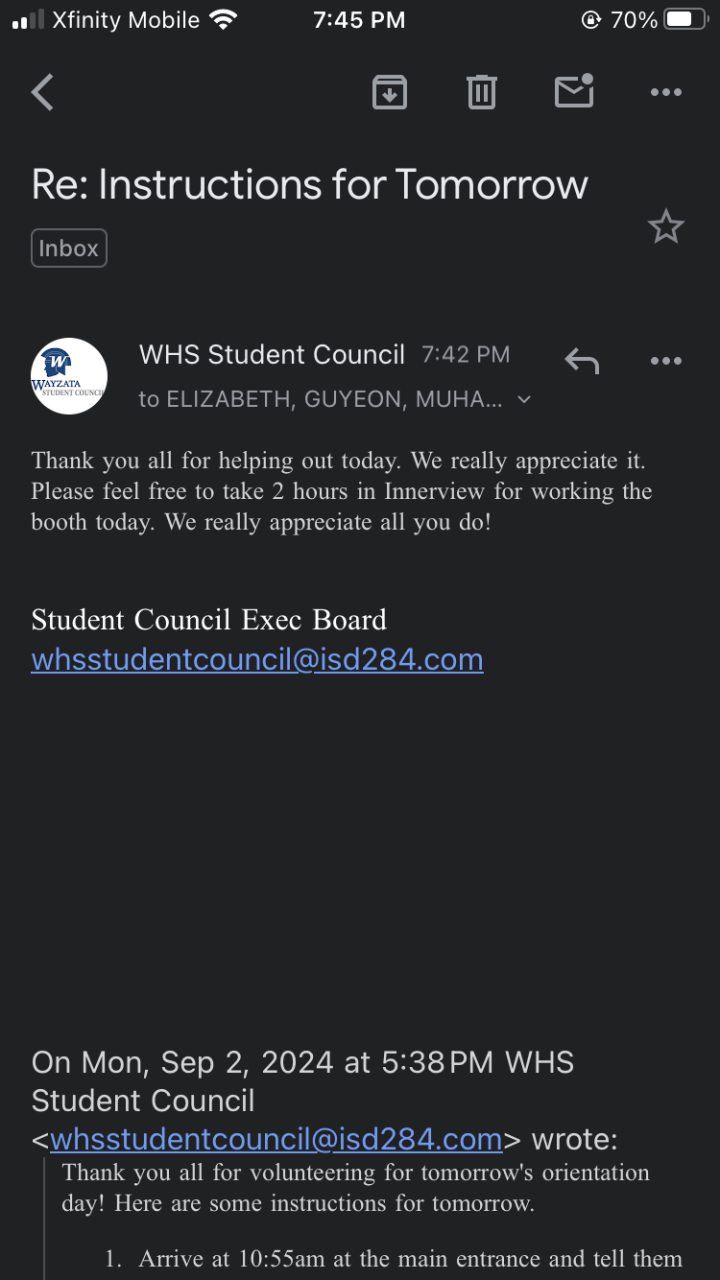
Task: Reply to WHS Student Council message
Action: [x=581, y=360]
